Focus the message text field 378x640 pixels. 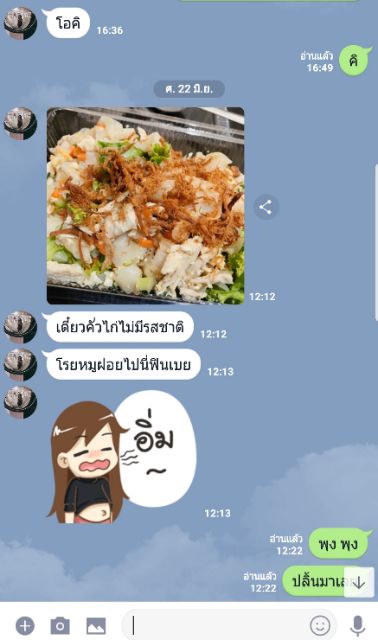[x=214, y=625]
